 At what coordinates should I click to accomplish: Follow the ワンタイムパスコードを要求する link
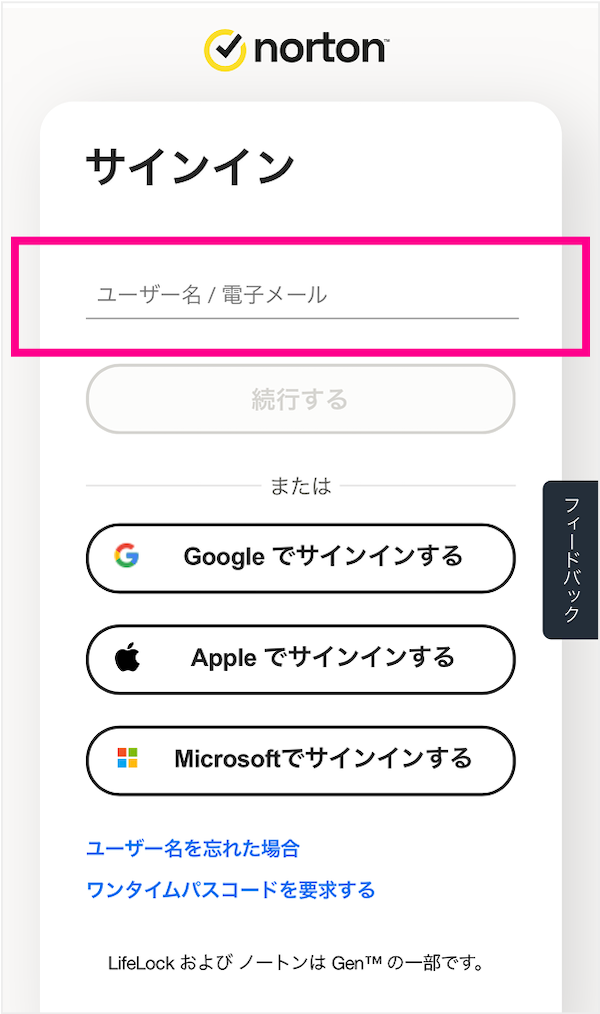coord(231,889)
